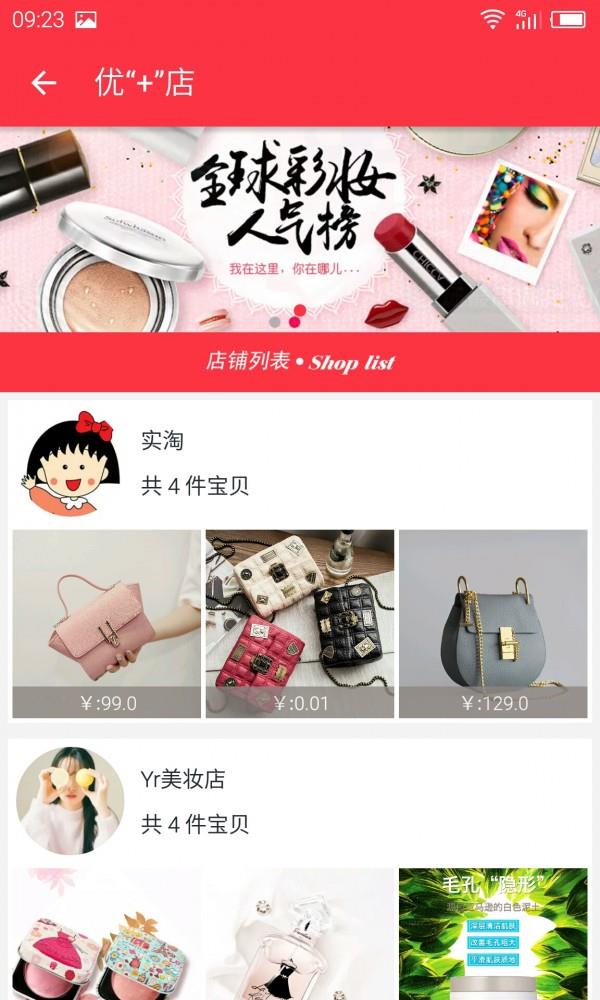Open the quilted bags item priced ¥0.01
Image resolution: width=600 pixels, height=1000 pixels.
coord(300,623)
